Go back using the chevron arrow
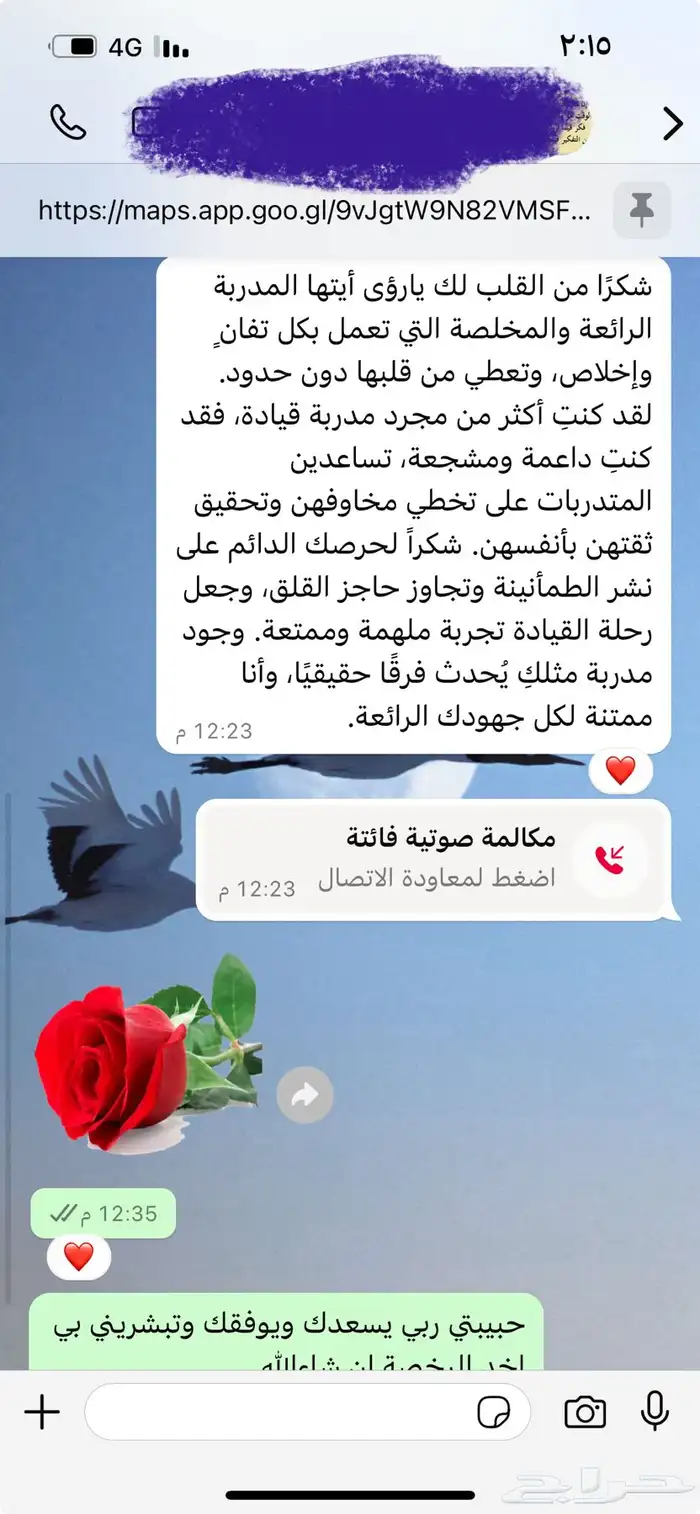Screen dimensions: 700x1514 (x=672, y=124)
